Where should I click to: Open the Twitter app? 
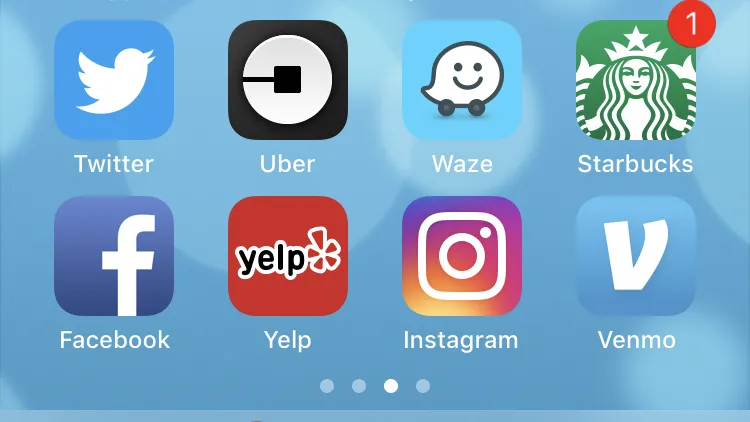click(x=114, y=80)
